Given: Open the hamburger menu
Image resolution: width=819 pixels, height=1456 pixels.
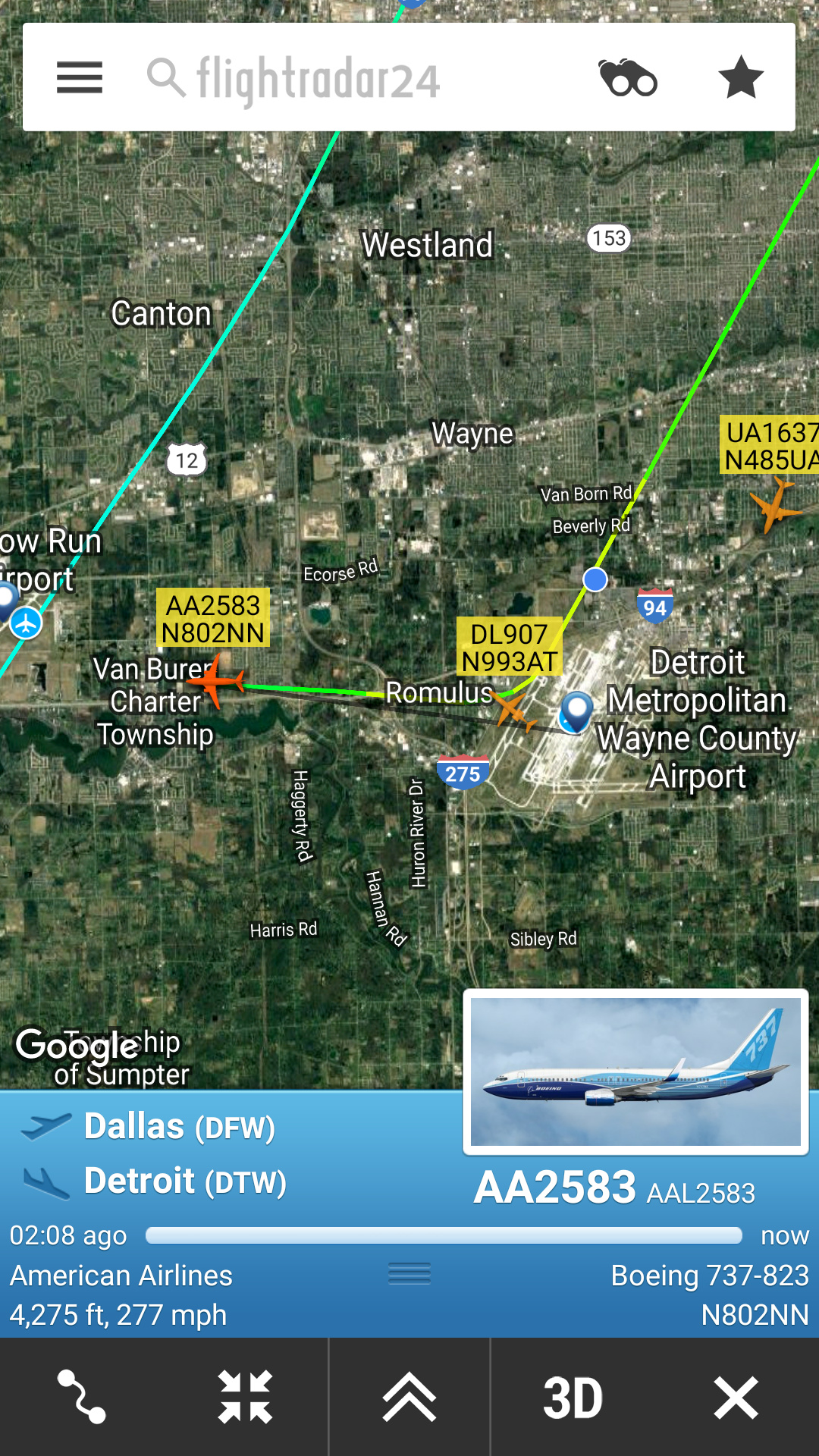Looking at the screenshot, I should click(80, 77).
